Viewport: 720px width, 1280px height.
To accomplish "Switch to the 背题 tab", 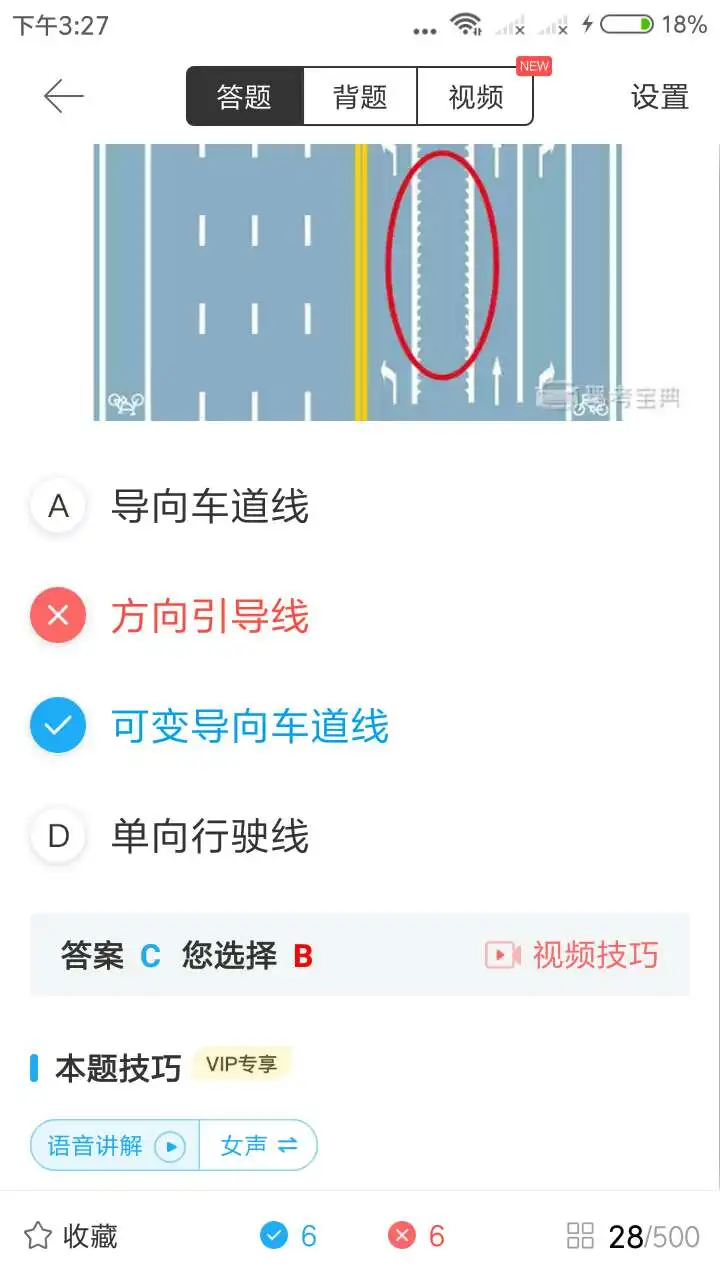I will [x=360, y=97].
